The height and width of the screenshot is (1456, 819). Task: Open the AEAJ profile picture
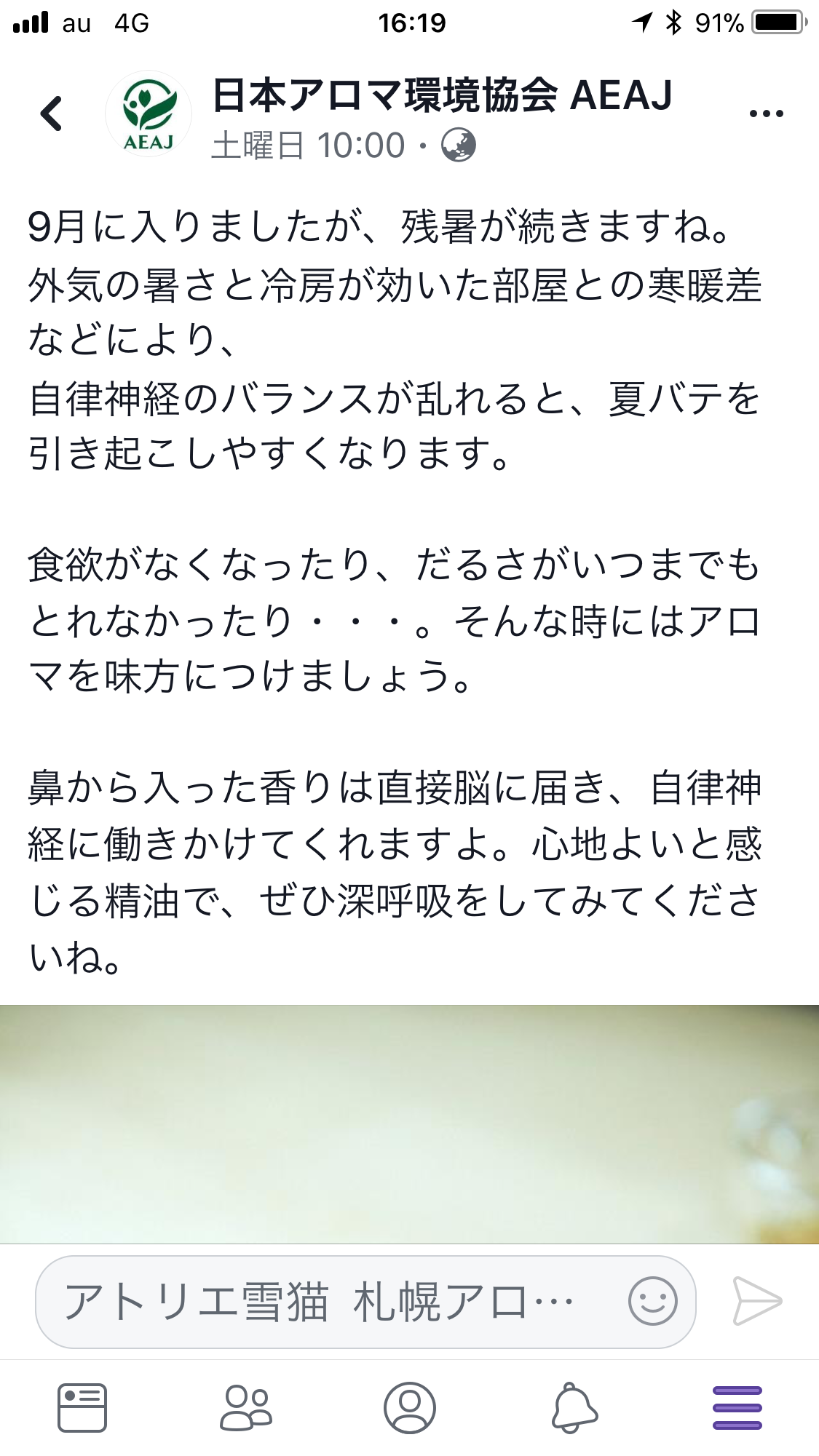pos(149,114)
